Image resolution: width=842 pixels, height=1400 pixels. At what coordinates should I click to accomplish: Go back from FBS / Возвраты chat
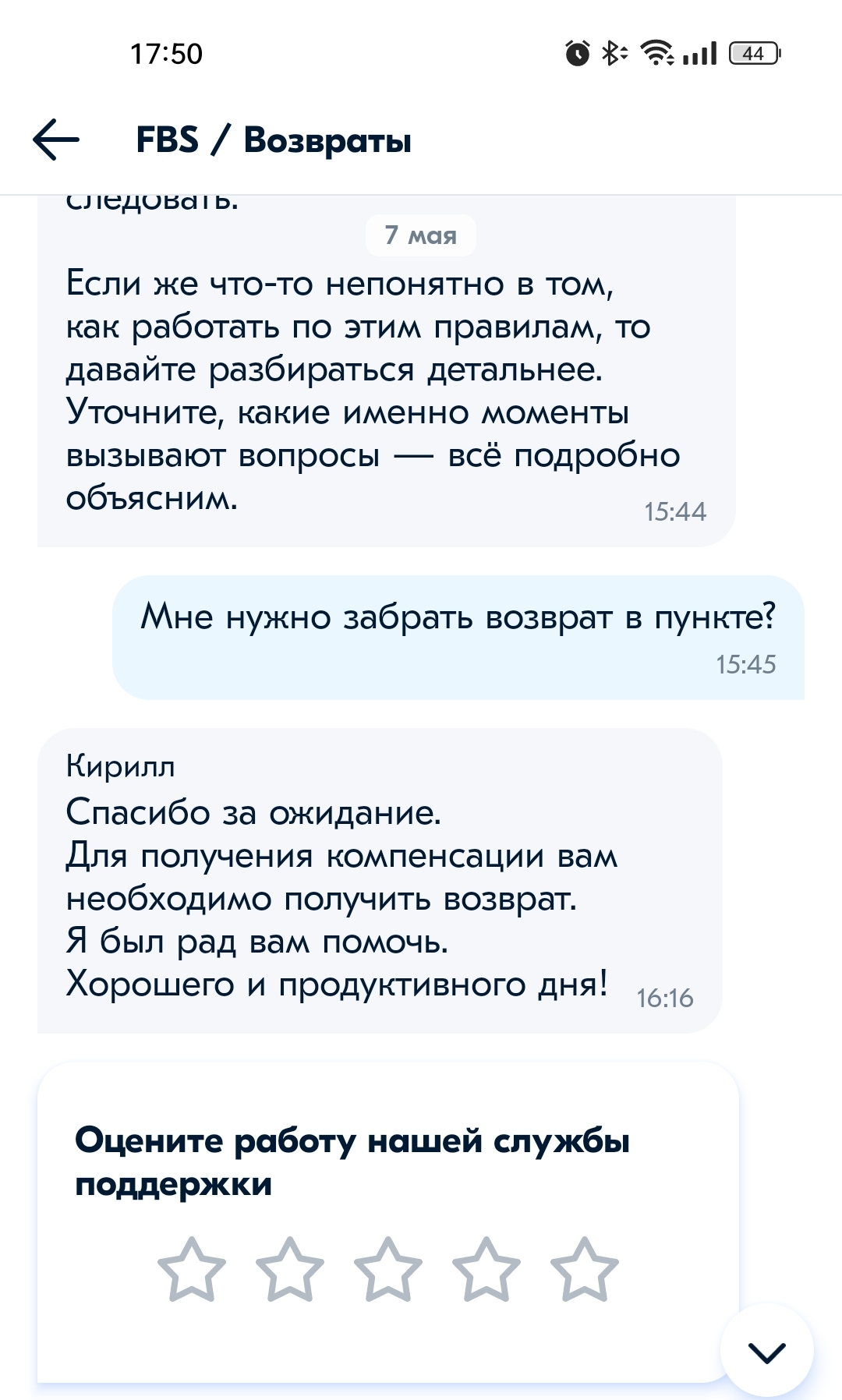56,140
